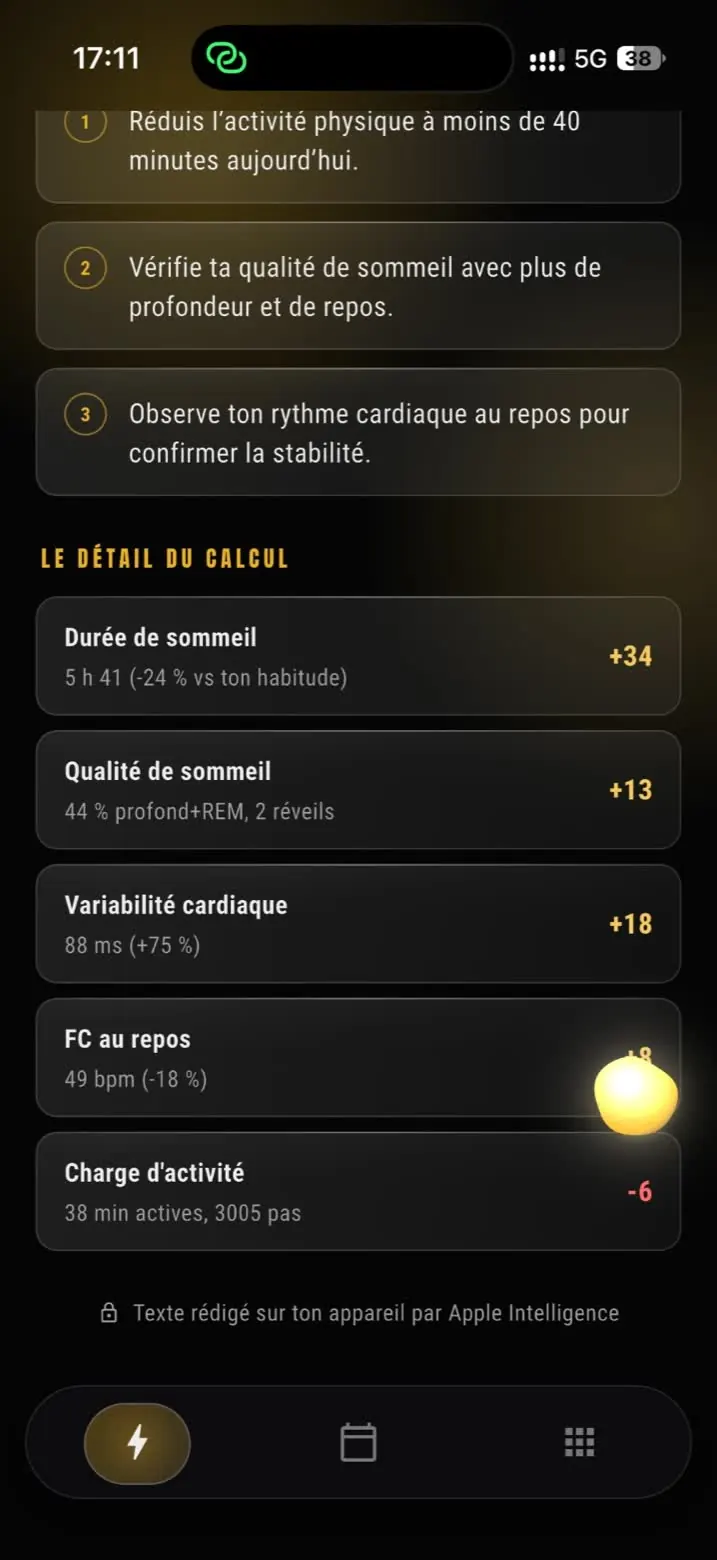Open the Charge d'activité card
The width and height of the screenshot is (717, 1560).
point(358,1191)
